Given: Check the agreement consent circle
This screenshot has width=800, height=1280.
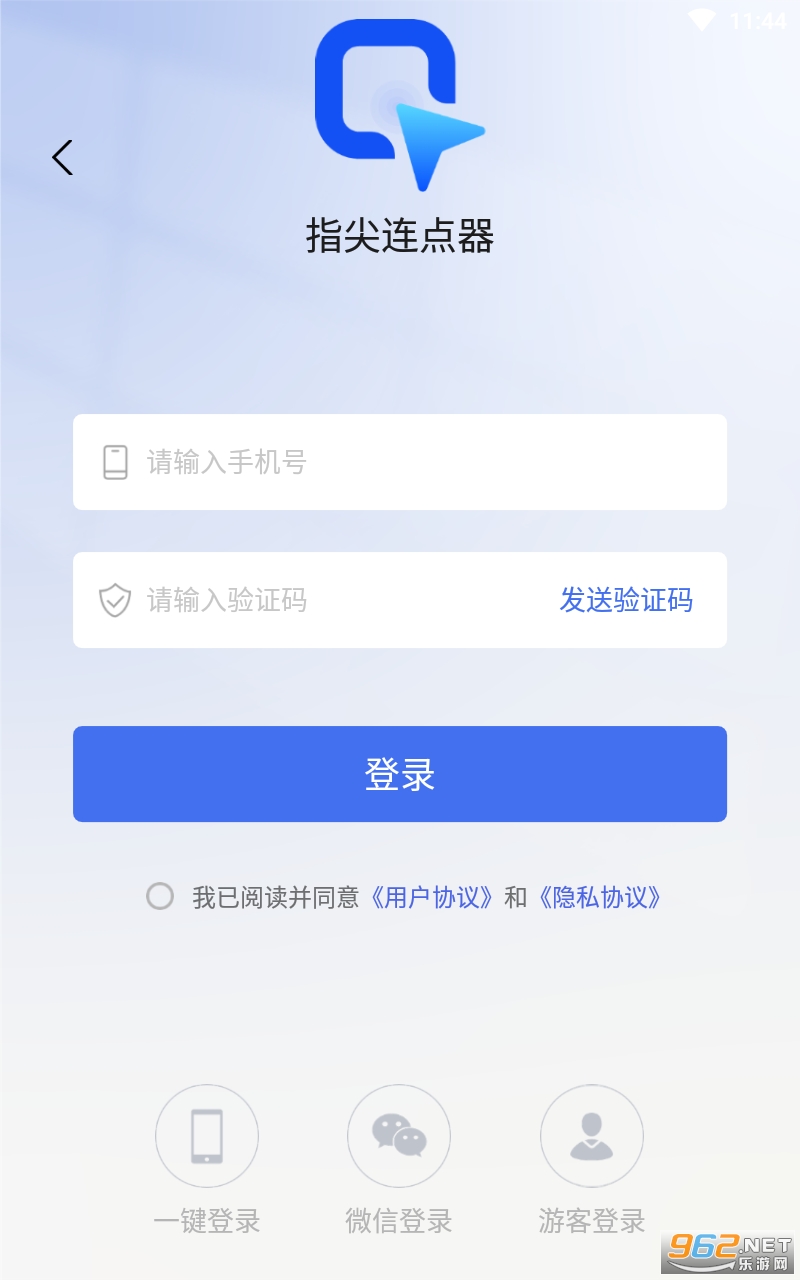Looking at the screenshot, I should [160, 896].
